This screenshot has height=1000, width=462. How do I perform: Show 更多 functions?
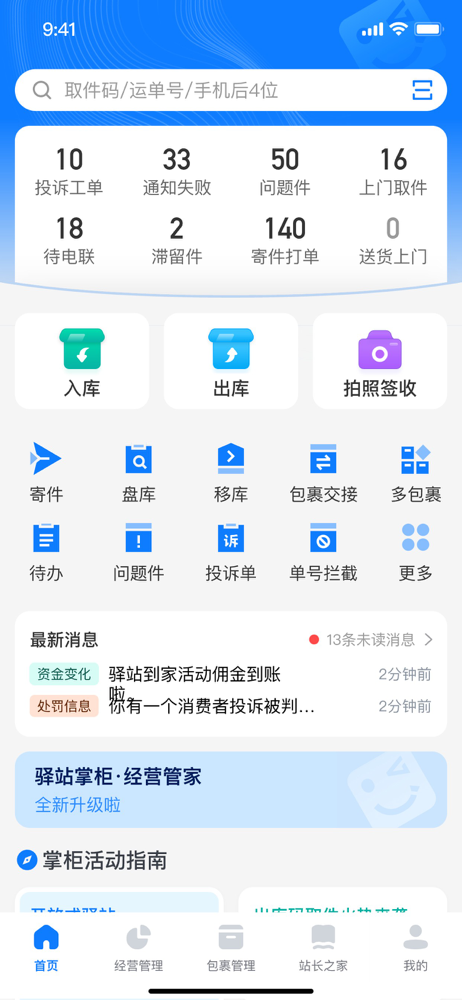[x=415, y=552]
